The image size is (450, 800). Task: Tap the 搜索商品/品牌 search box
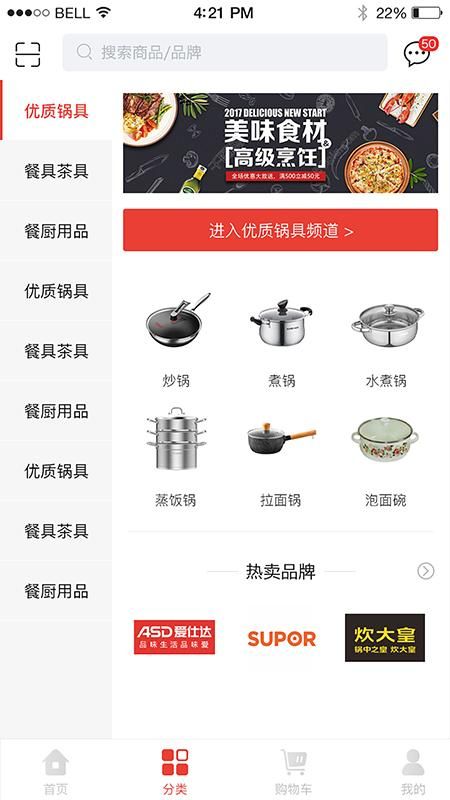pos(224,52)
